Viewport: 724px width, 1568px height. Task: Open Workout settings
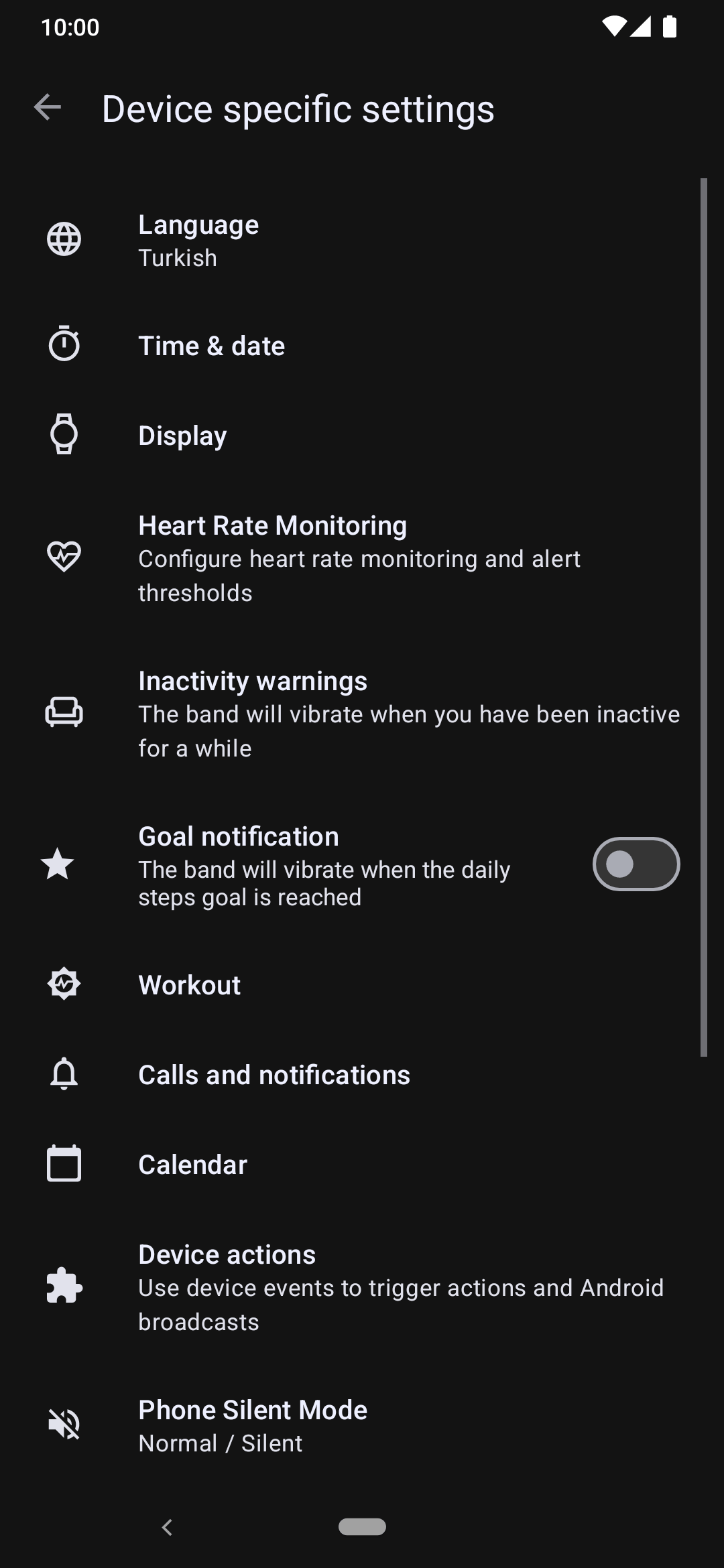click(x=362, y=985)
